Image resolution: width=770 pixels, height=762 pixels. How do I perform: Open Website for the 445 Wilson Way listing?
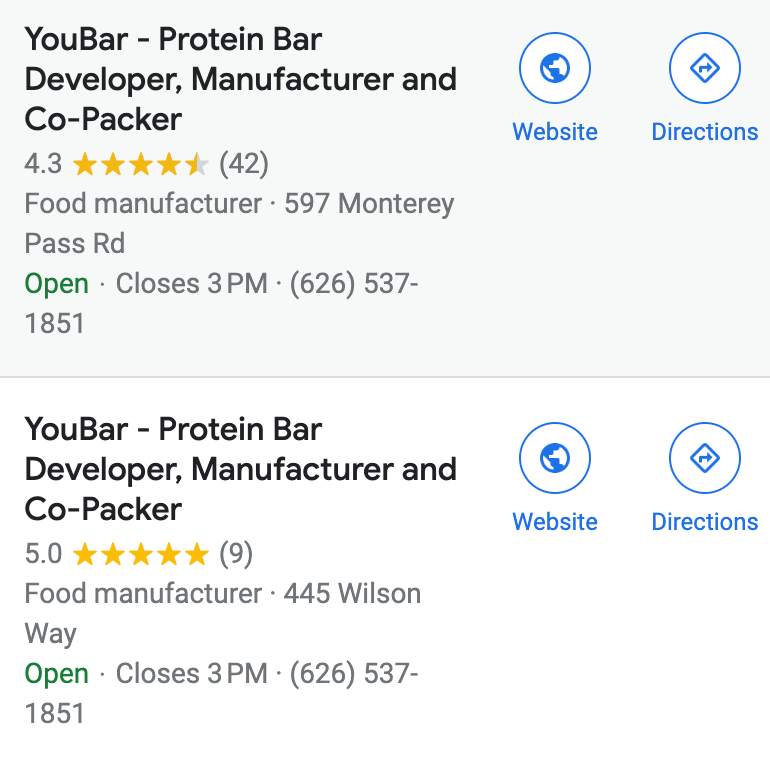555,459
